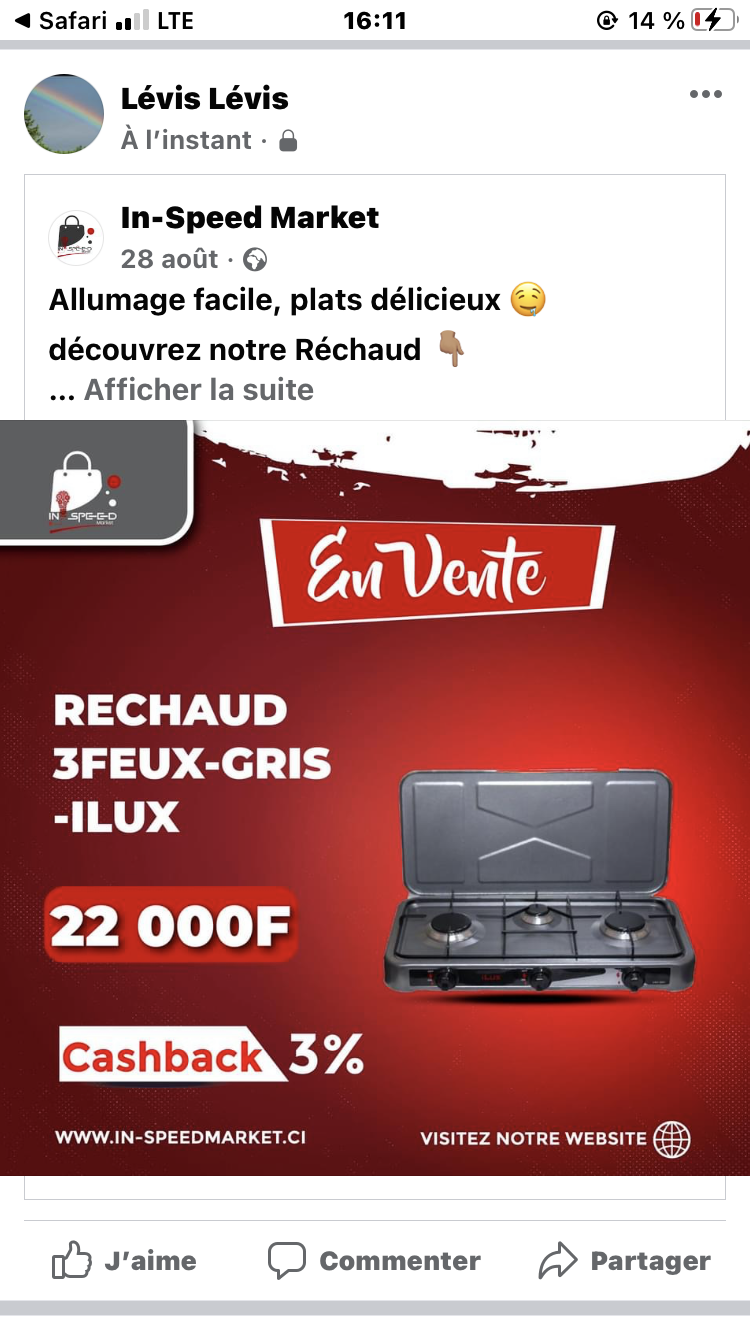This screenshot has height=1334, width=750.
Task: Share the post via Partager
Action: click(x=624, y=1261)
